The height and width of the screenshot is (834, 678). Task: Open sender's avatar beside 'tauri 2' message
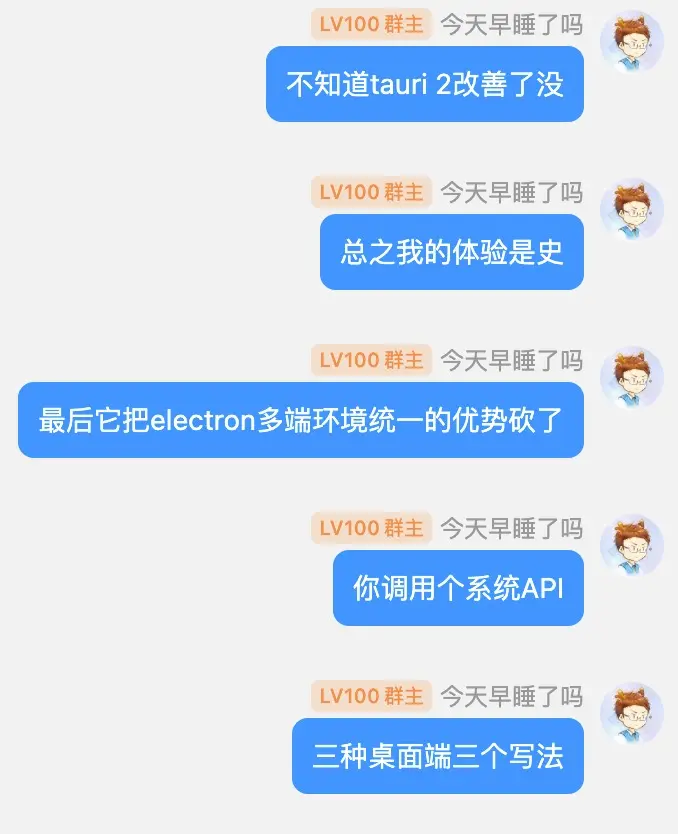631,42
